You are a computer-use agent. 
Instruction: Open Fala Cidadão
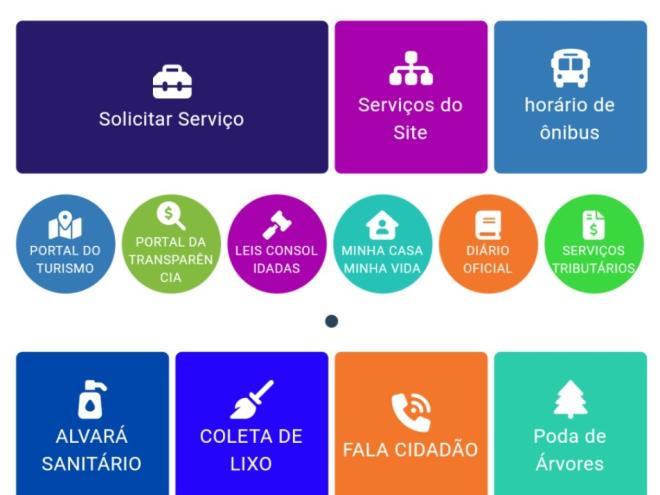410,424
